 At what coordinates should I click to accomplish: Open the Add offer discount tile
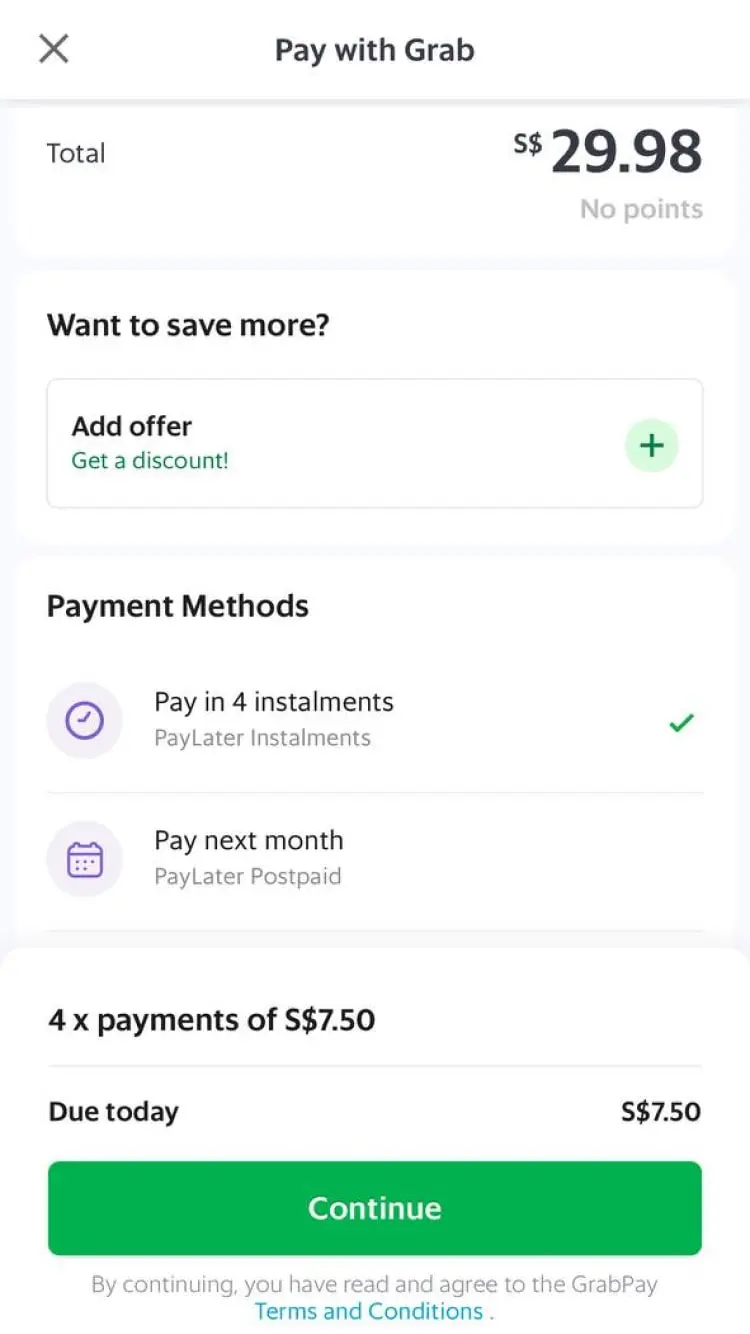coord(375,443)
